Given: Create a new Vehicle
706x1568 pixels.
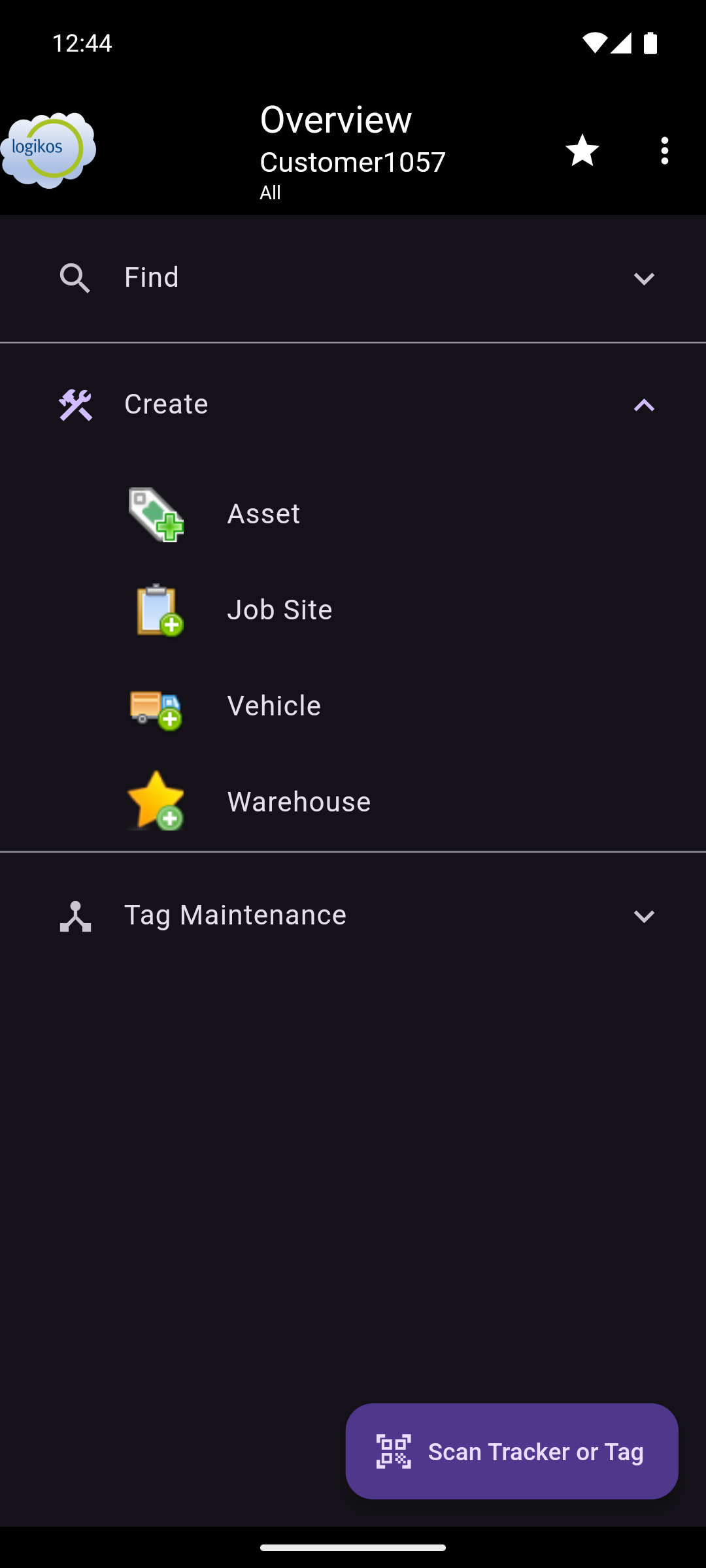Looking at the screenshot, I should pos(273,706).
